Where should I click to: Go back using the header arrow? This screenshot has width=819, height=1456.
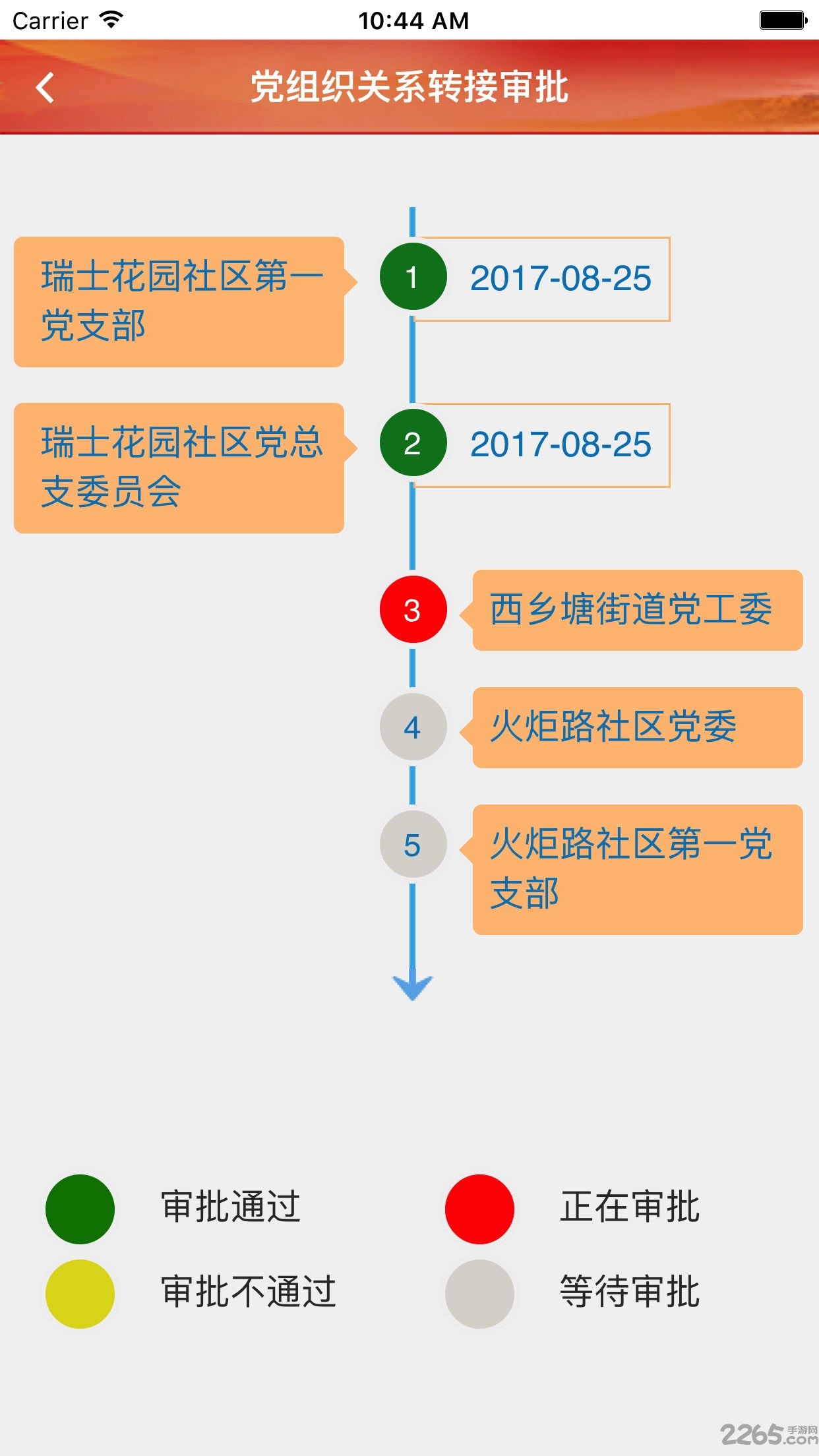click(45, 88)
